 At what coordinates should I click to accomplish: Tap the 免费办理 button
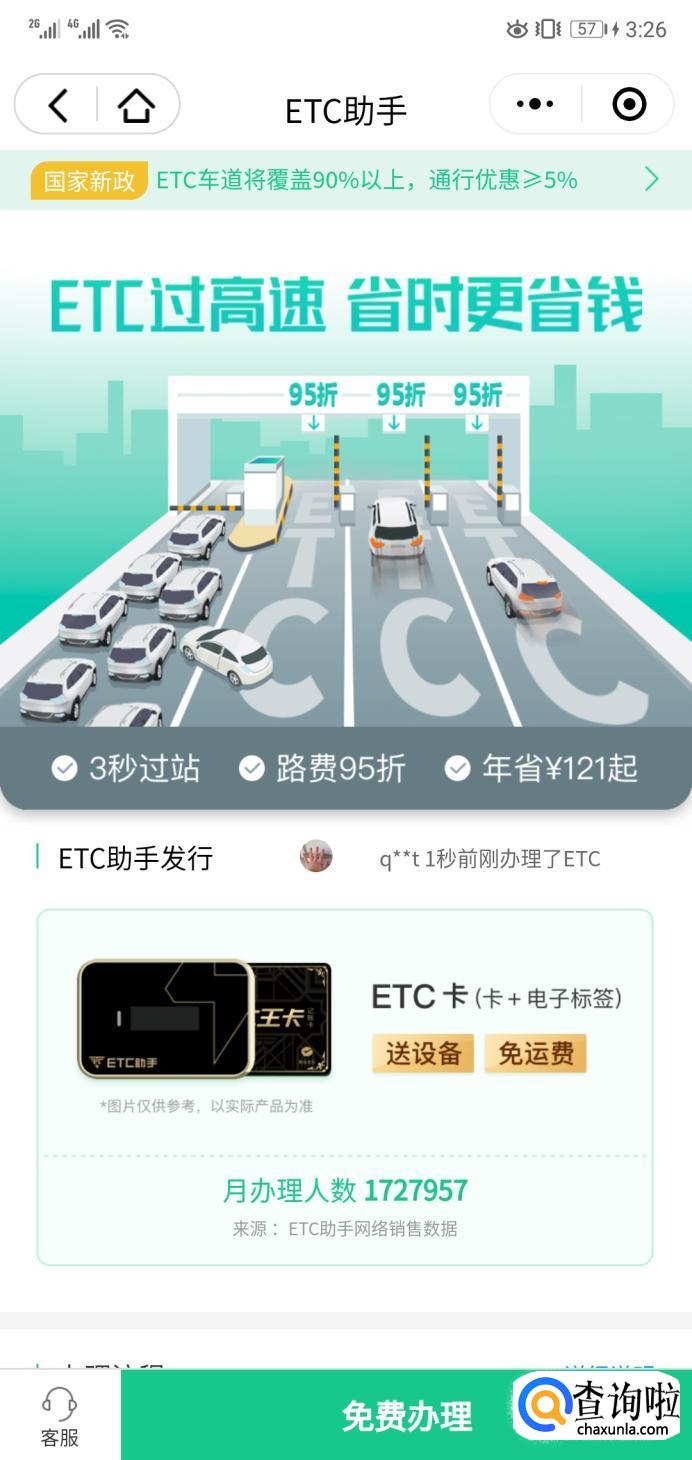[406, 1416]
